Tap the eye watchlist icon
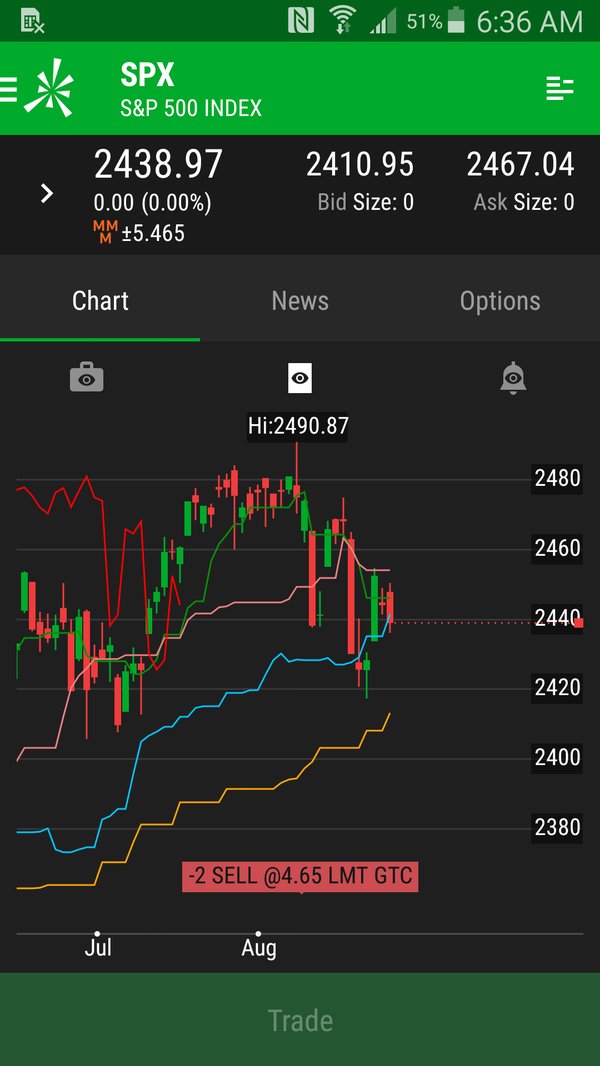600x1066 pixels. [300, 377]
